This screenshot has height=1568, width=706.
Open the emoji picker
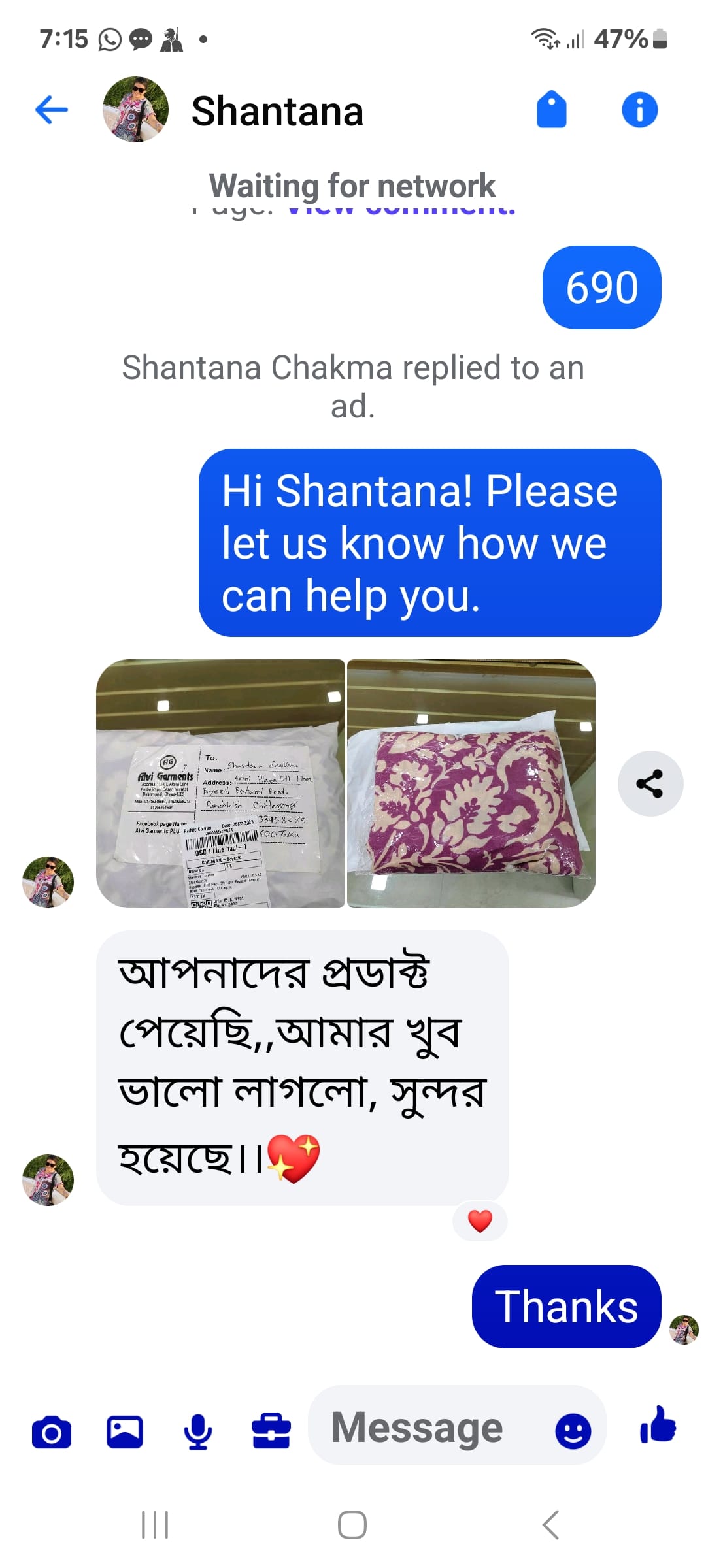(573, 1432)
